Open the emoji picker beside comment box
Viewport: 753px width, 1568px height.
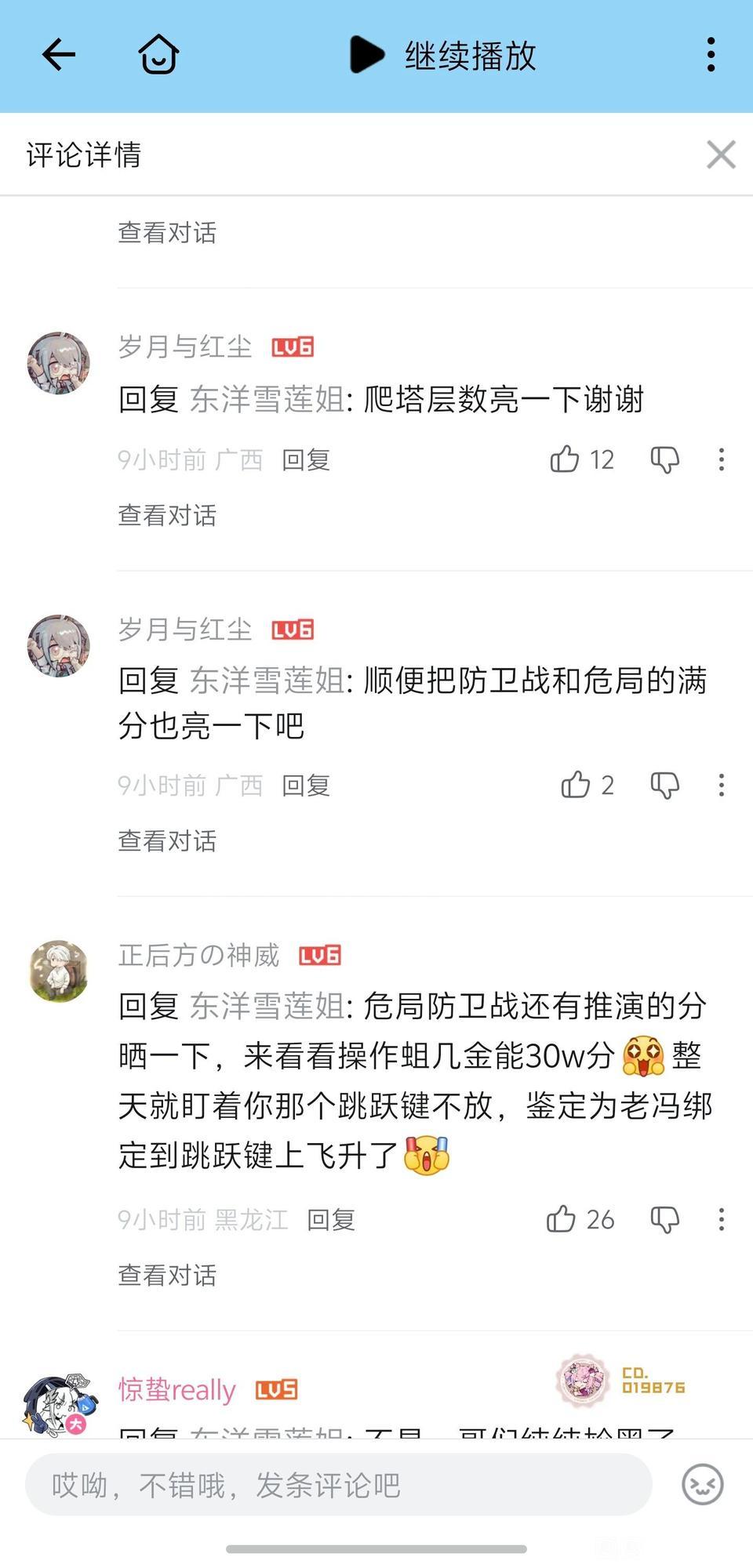703,1485
